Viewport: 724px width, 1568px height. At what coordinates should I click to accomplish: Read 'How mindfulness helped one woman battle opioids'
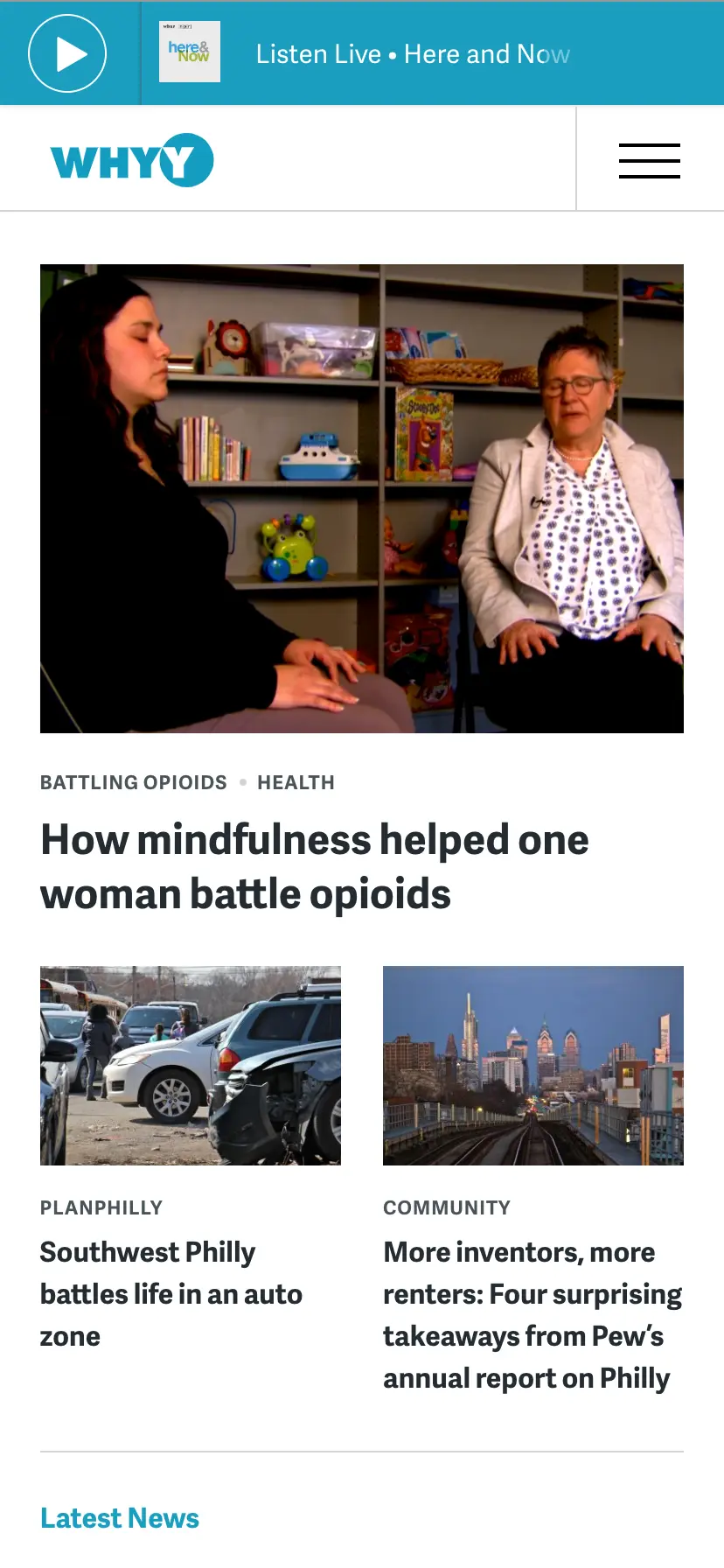pos(314,866)
